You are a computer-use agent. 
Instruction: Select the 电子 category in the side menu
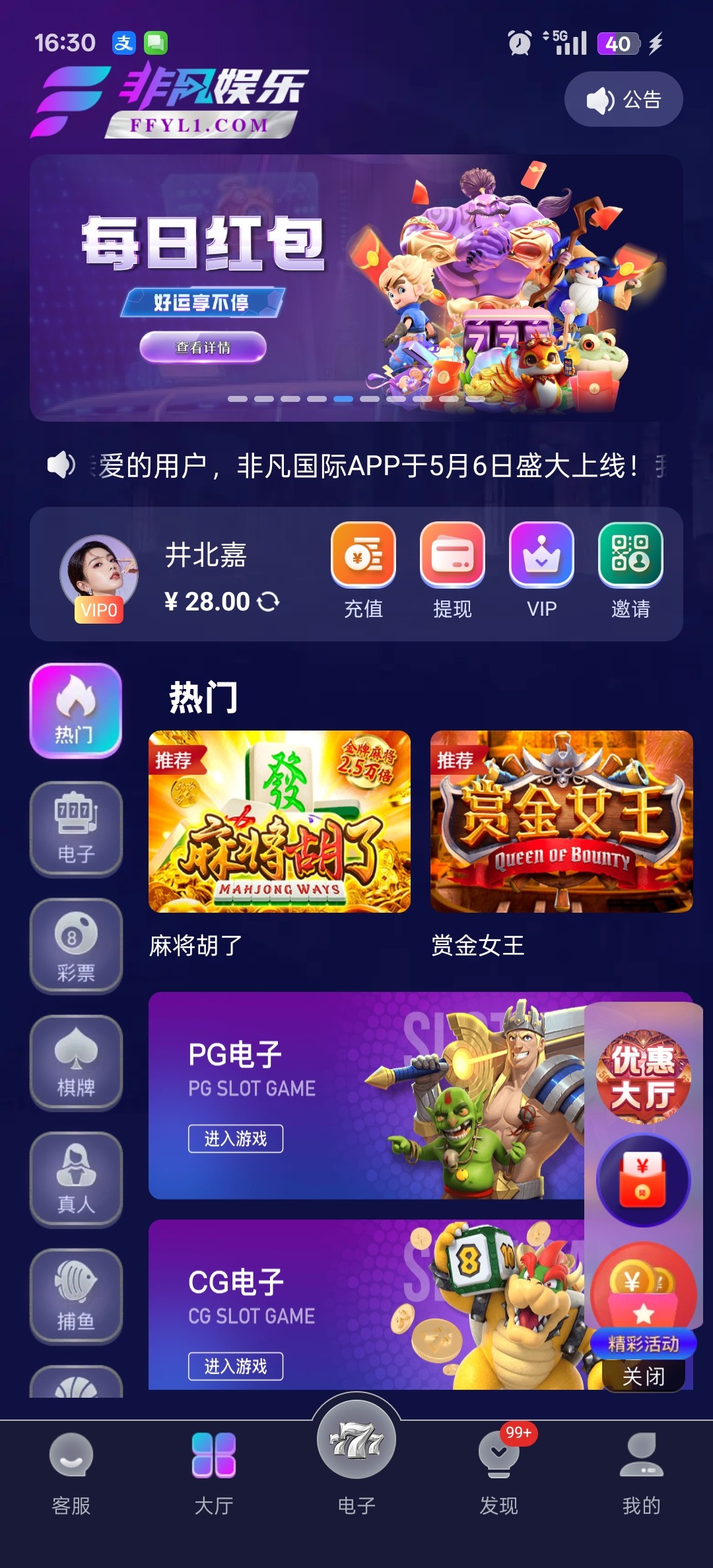click(x=76, y=828)
